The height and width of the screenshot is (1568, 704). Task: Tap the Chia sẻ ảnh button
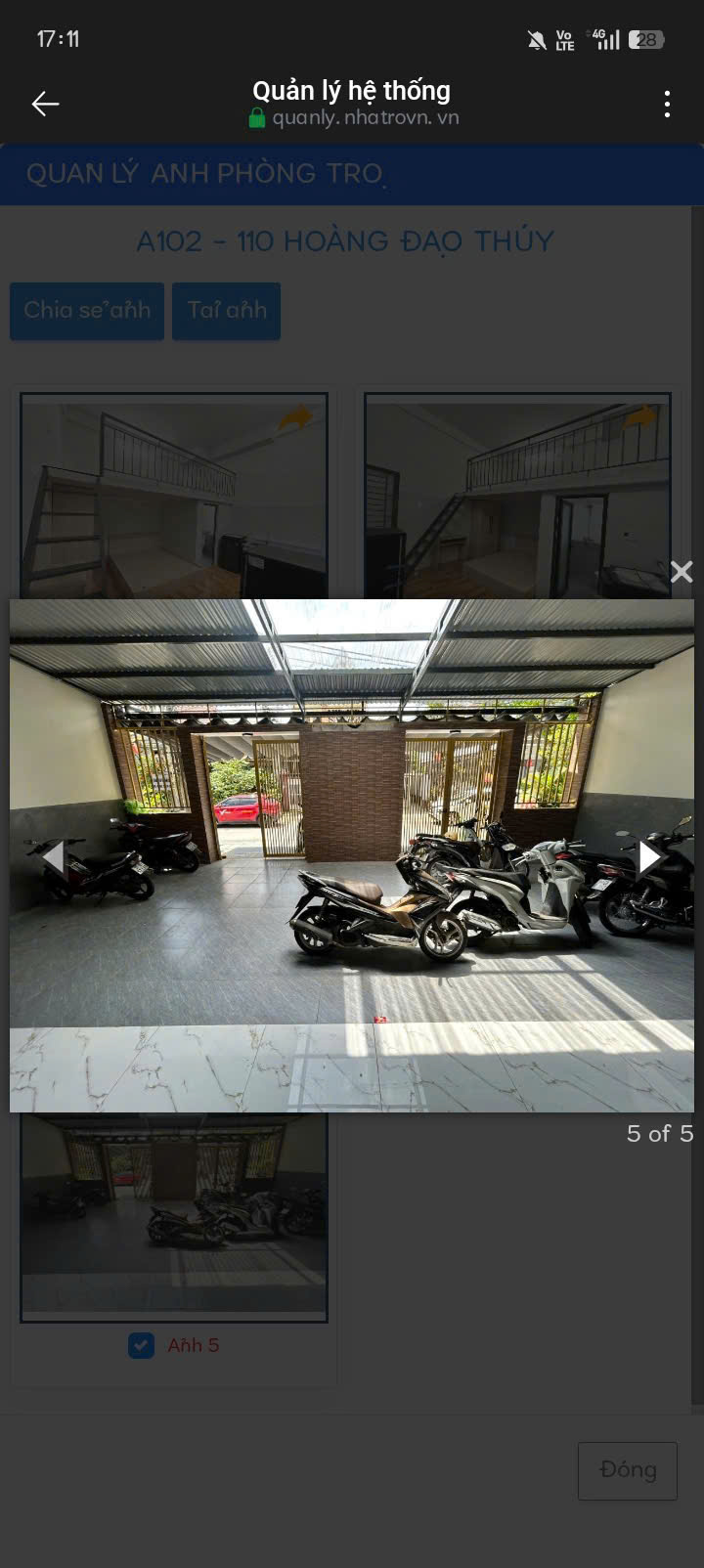(x=87, y=311)
